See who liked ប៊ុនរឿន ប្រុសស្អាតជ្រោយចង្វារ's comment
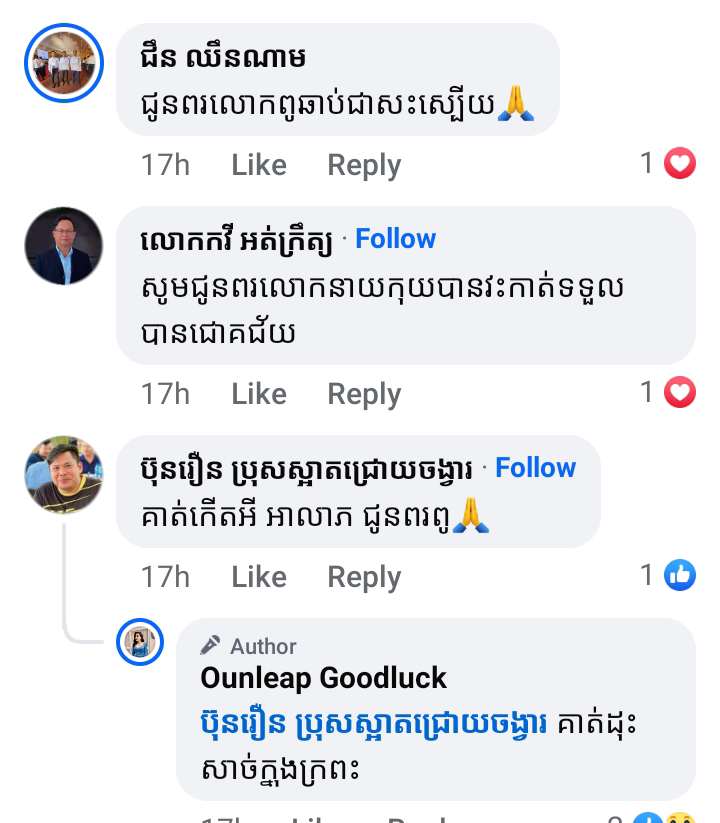Image resolution: width=720 pixels, height=823 pixels. coord(669,575)
